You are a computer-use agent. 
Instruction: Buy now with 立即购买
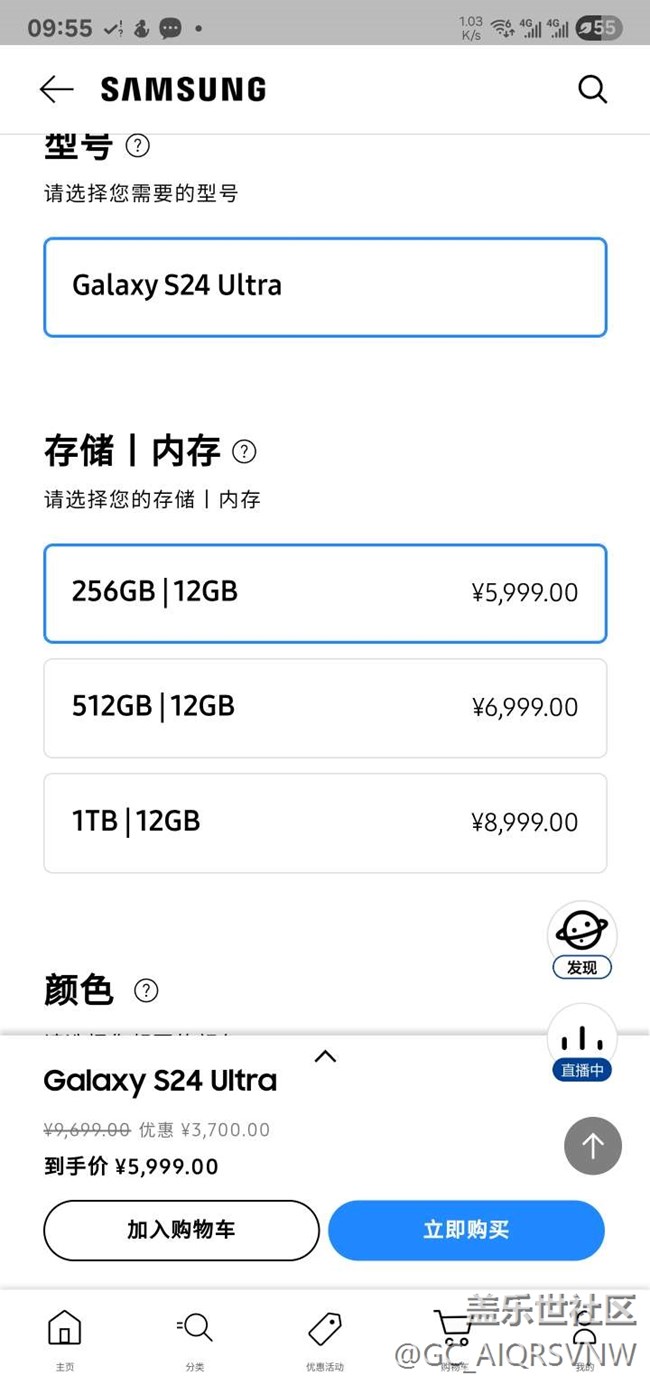(x=466, y=1230)
